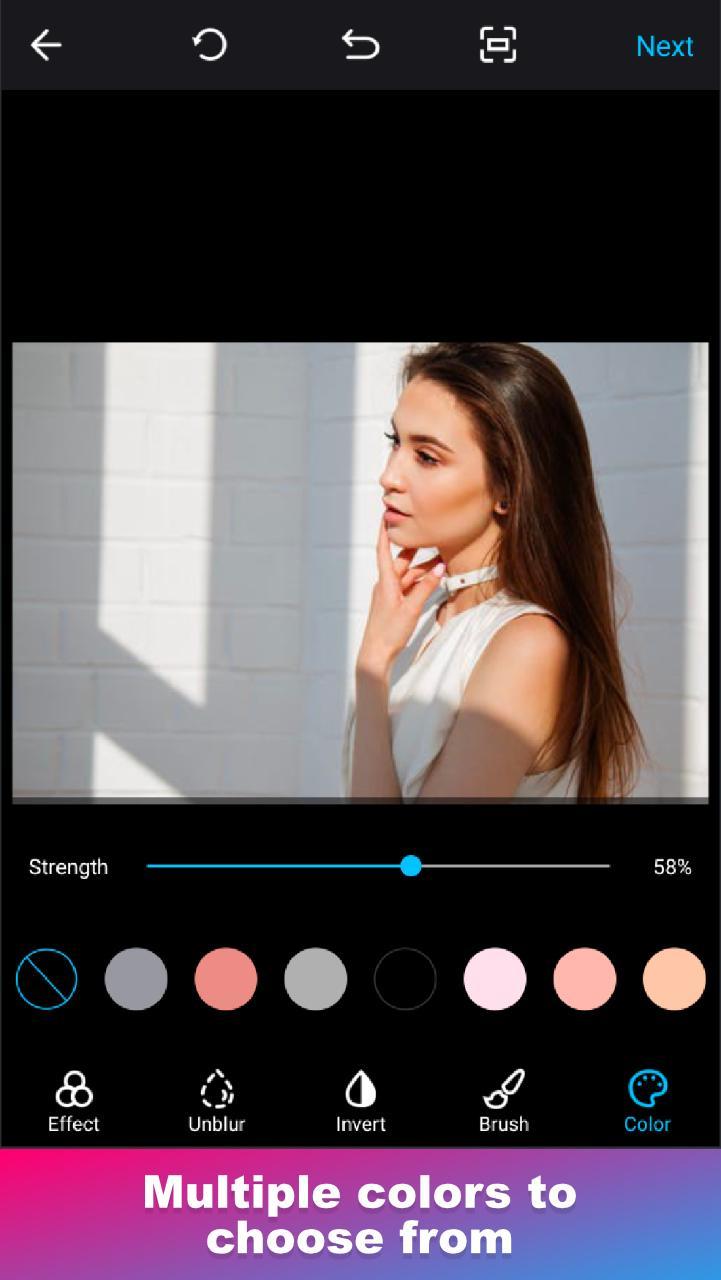Select the no-color crossed circle swatch

click(46, 979)
